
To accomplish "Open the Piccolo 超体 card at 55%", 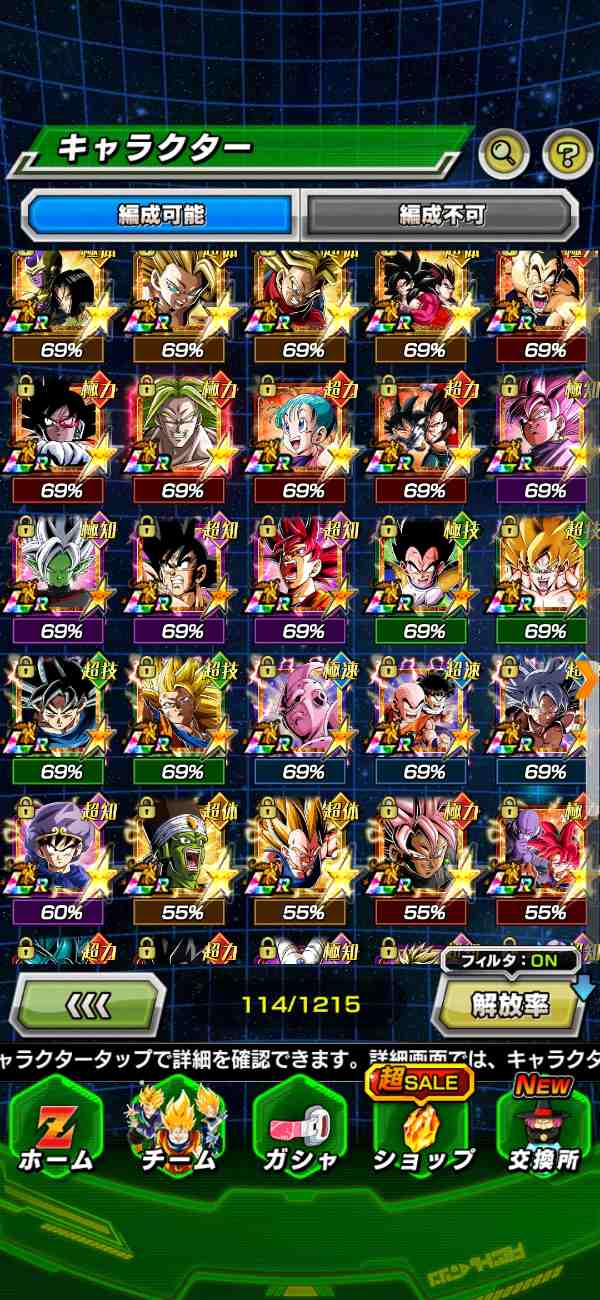I will (x=181, y=852).
